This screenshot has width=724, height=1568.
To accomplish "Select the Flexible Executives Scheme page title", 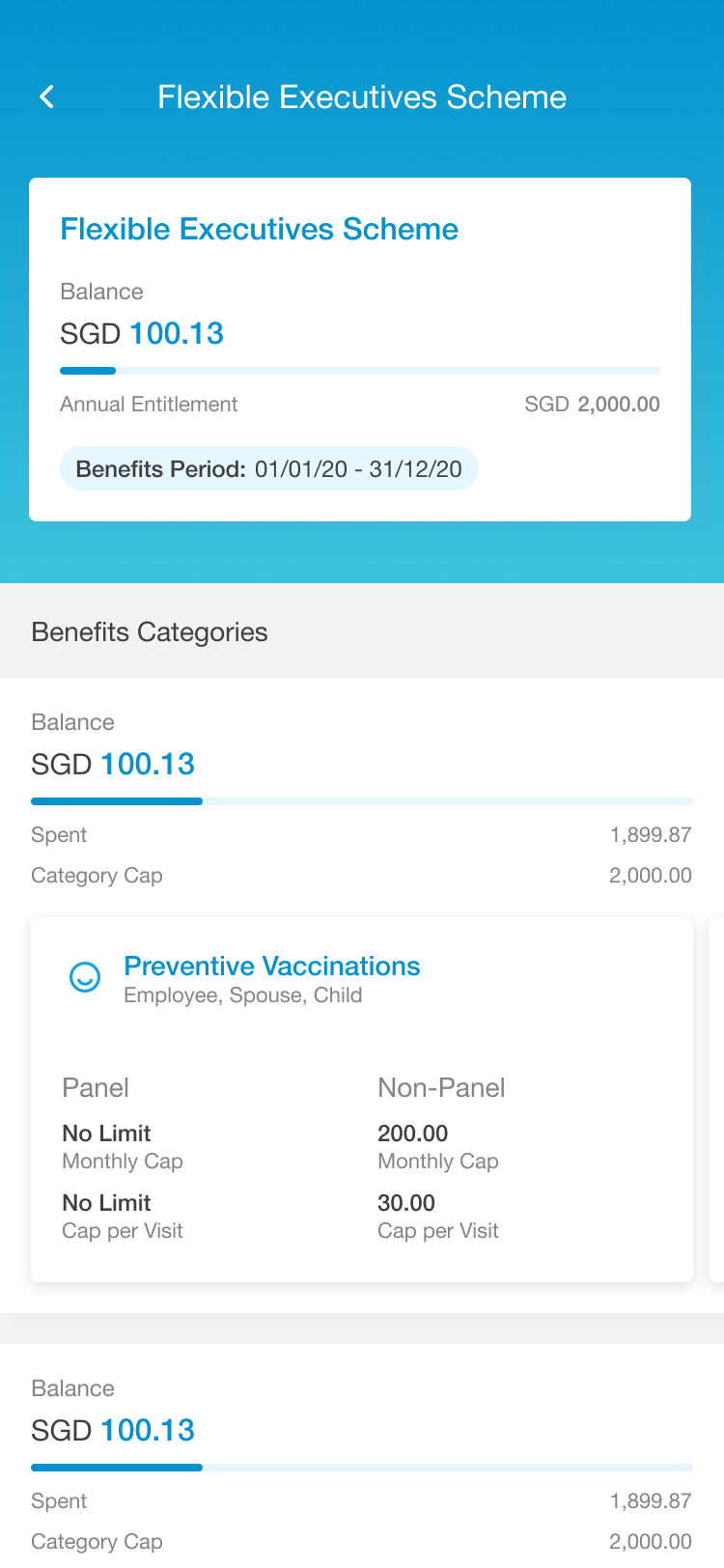I will coord(361,97).
